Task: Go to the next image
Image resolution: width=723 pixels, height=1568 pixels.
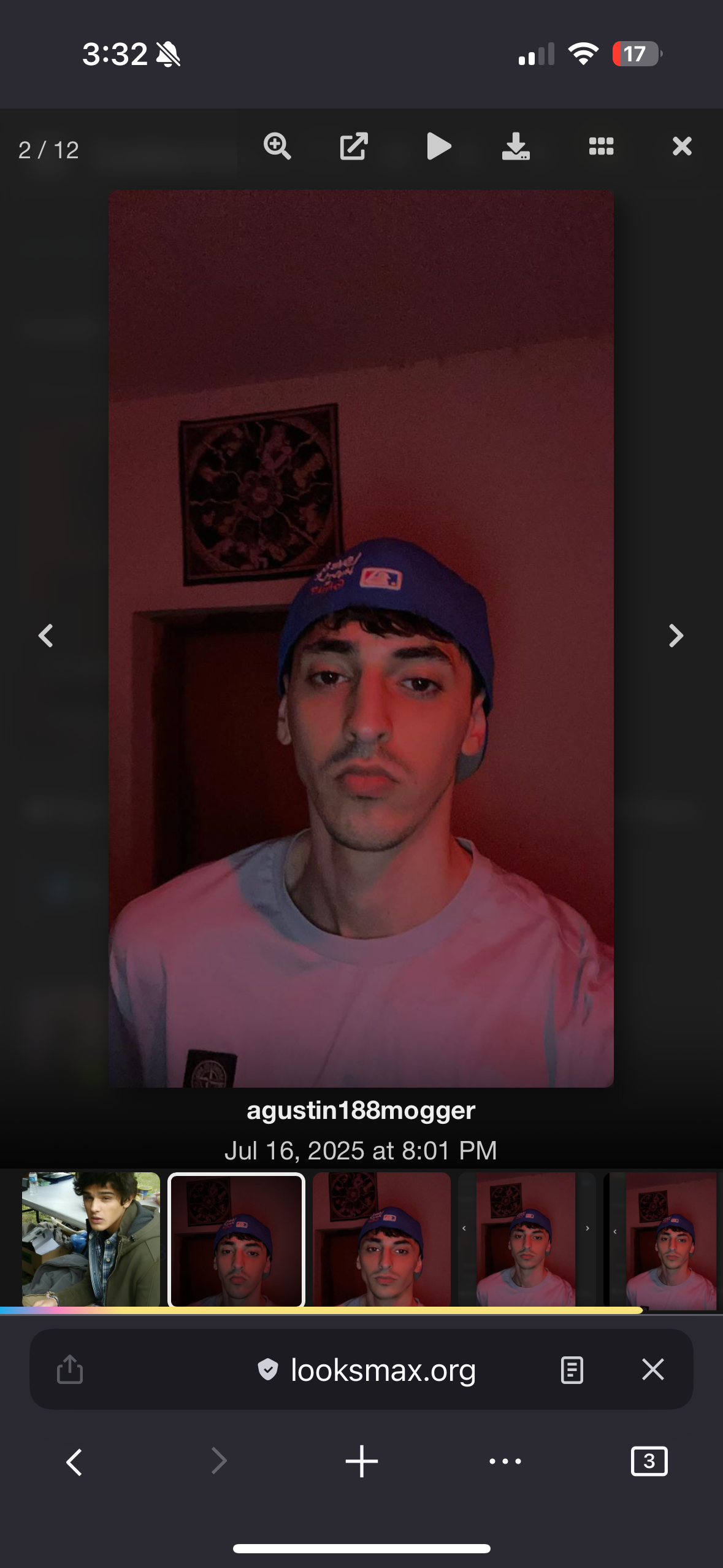Action: (x=676, y=636)
